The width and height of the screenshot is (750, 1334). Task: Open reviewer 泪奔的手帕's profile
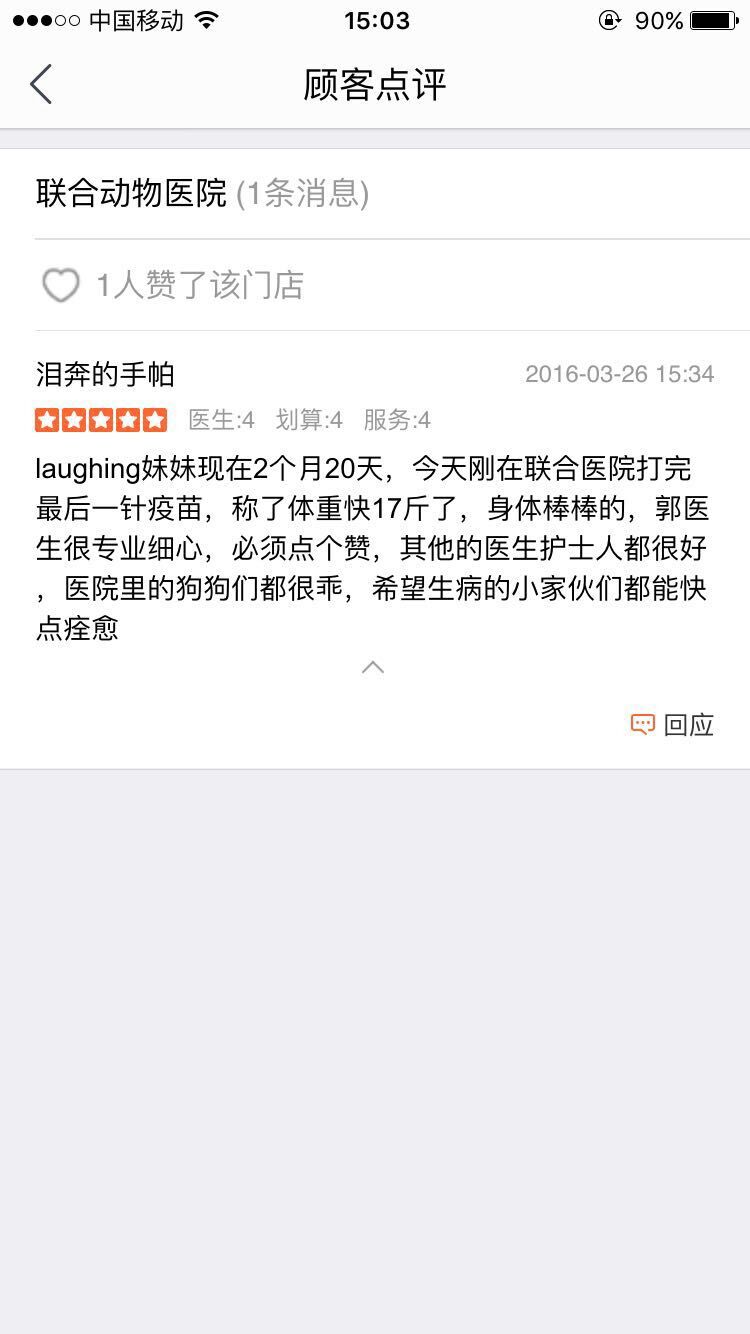(105, 375)
